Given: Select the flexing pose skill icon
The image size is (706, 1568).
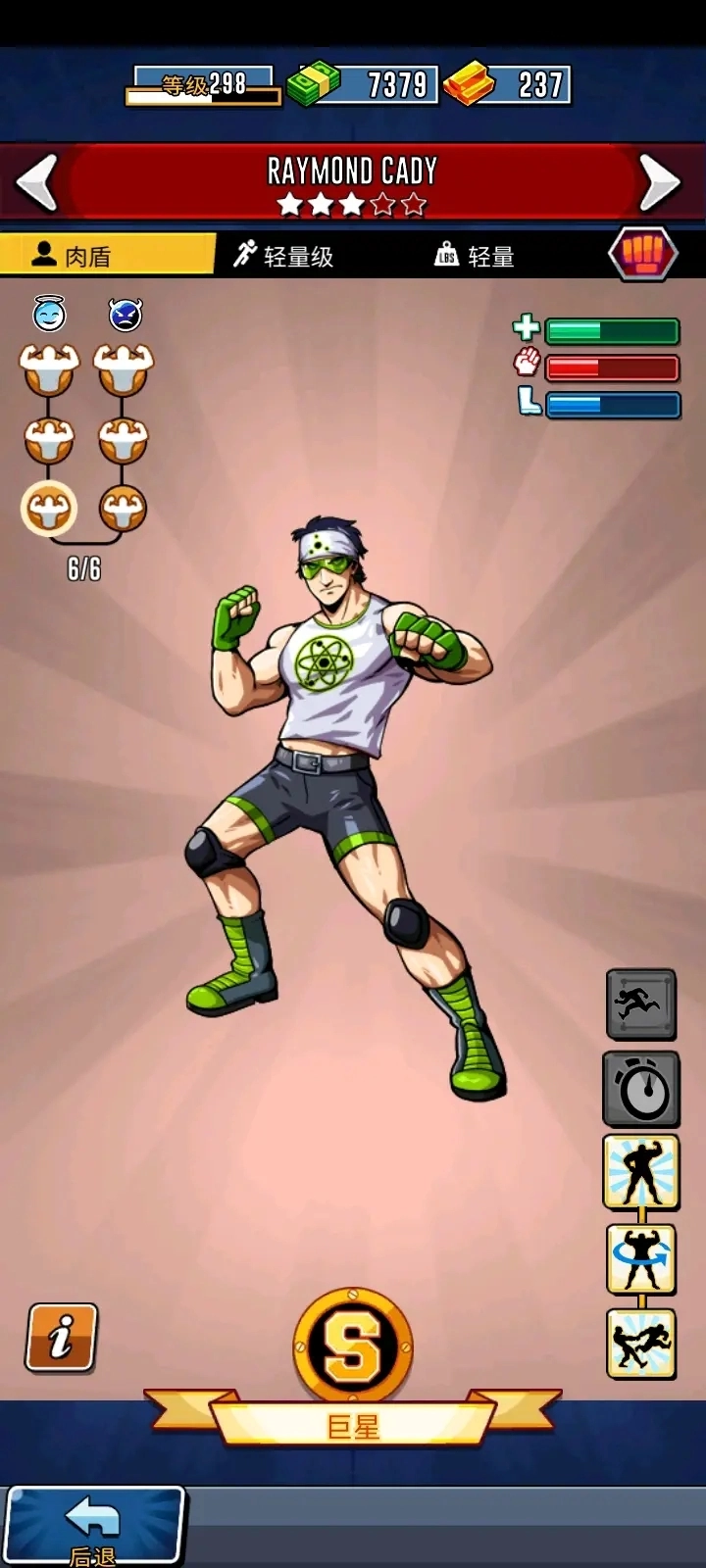Looking at the screenshot, I should (x=641, y=1171).
